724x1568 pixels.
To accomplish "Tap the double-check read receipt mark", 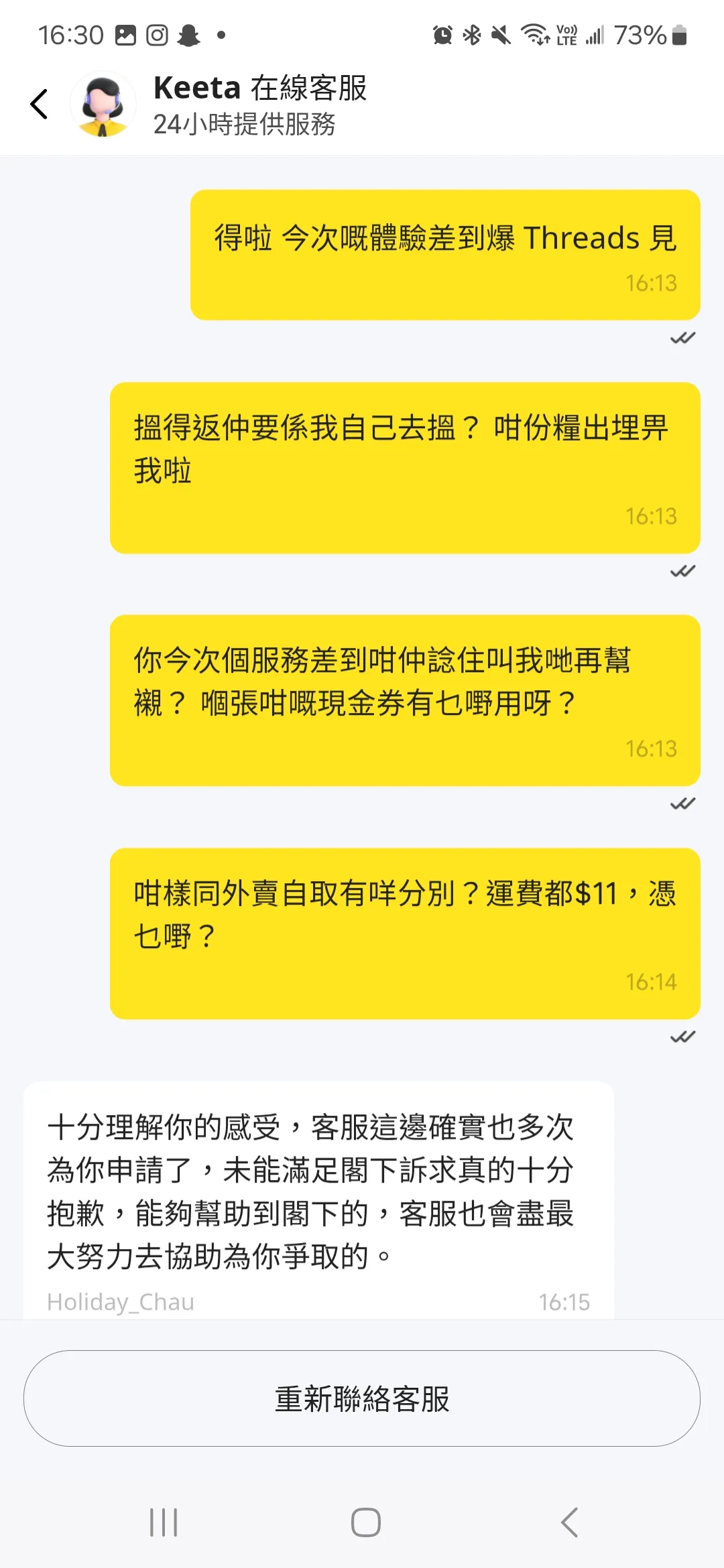I will click(x=682, y=338).
